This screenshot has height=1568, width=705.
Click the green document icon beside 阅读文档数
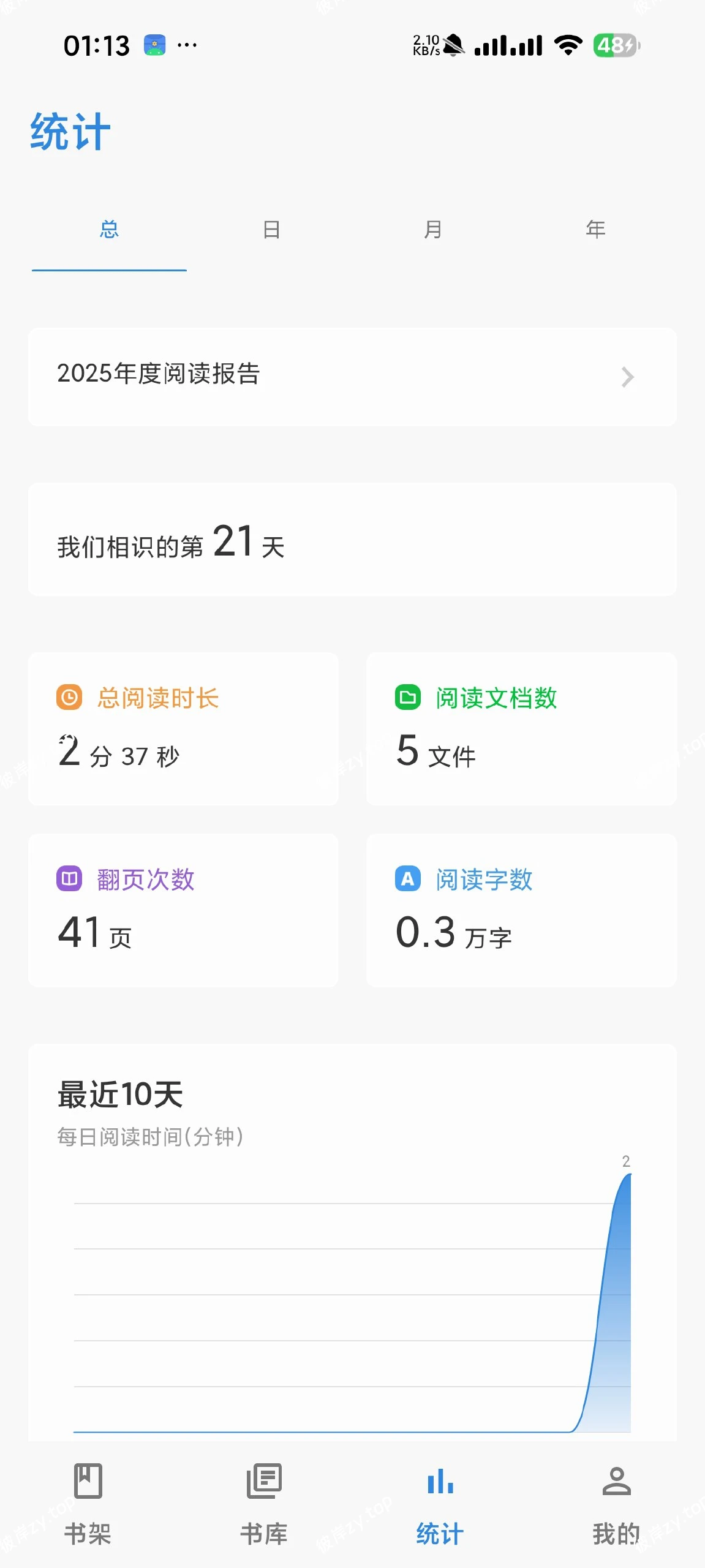coord(407,699)
